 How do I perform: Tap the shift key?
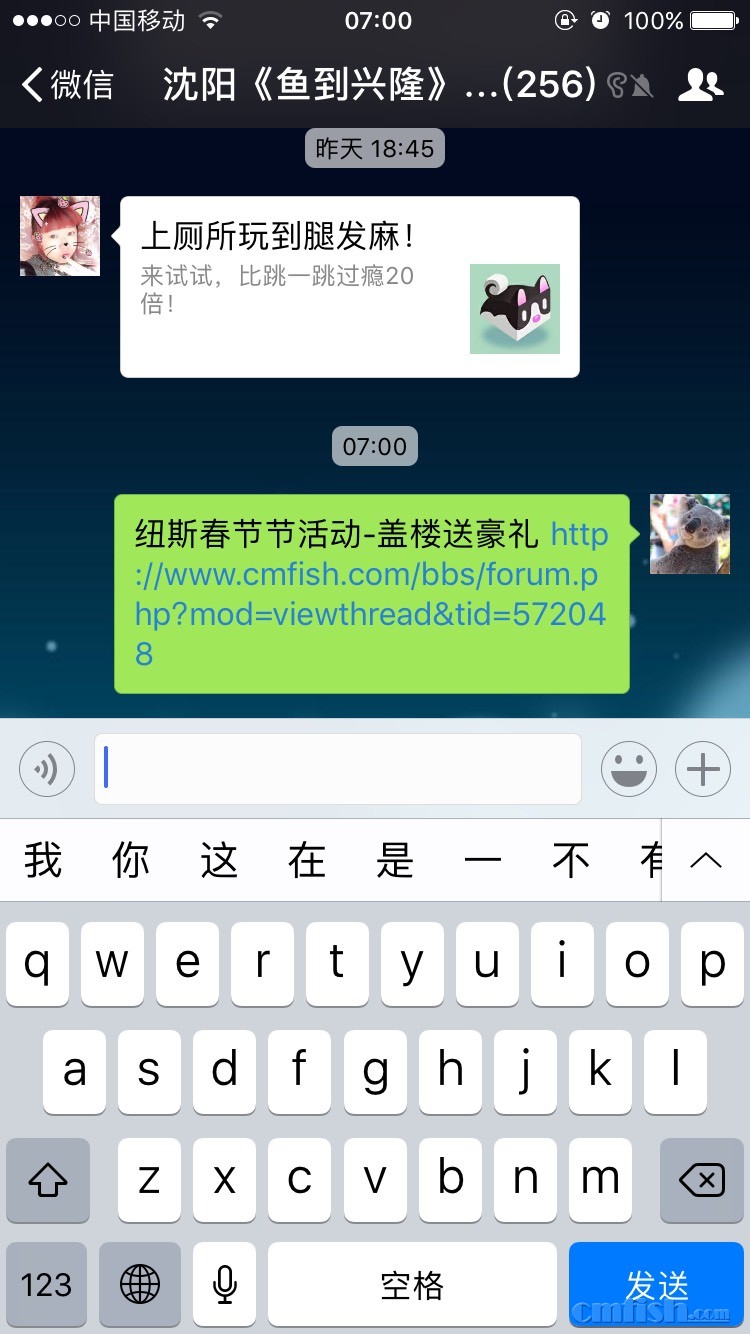point(48,1180)
